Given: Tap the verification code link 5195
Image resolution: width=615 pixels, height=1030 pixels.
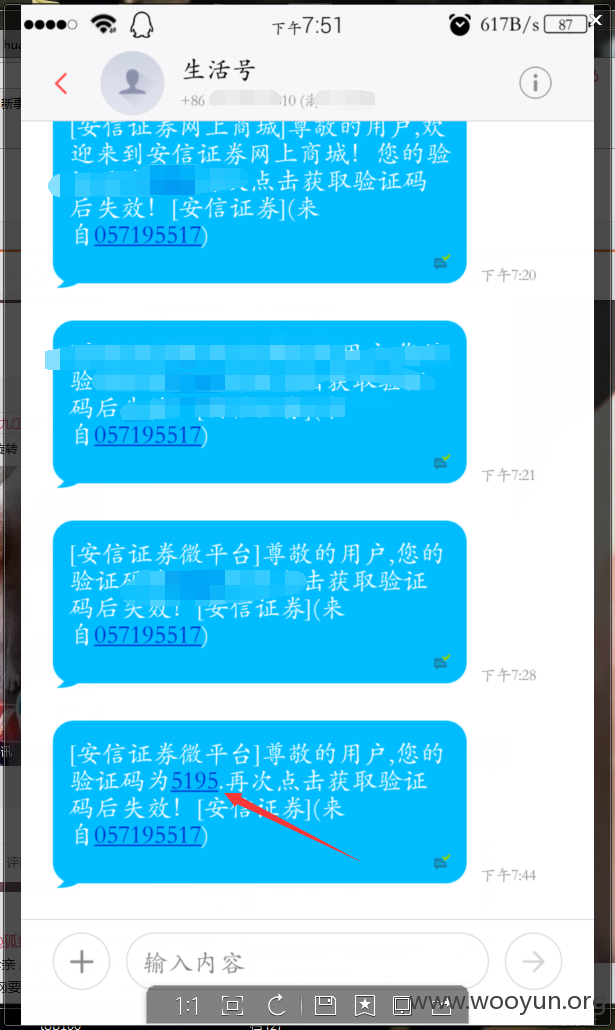Looking at the screenshot, I should [x=194, y=781].
